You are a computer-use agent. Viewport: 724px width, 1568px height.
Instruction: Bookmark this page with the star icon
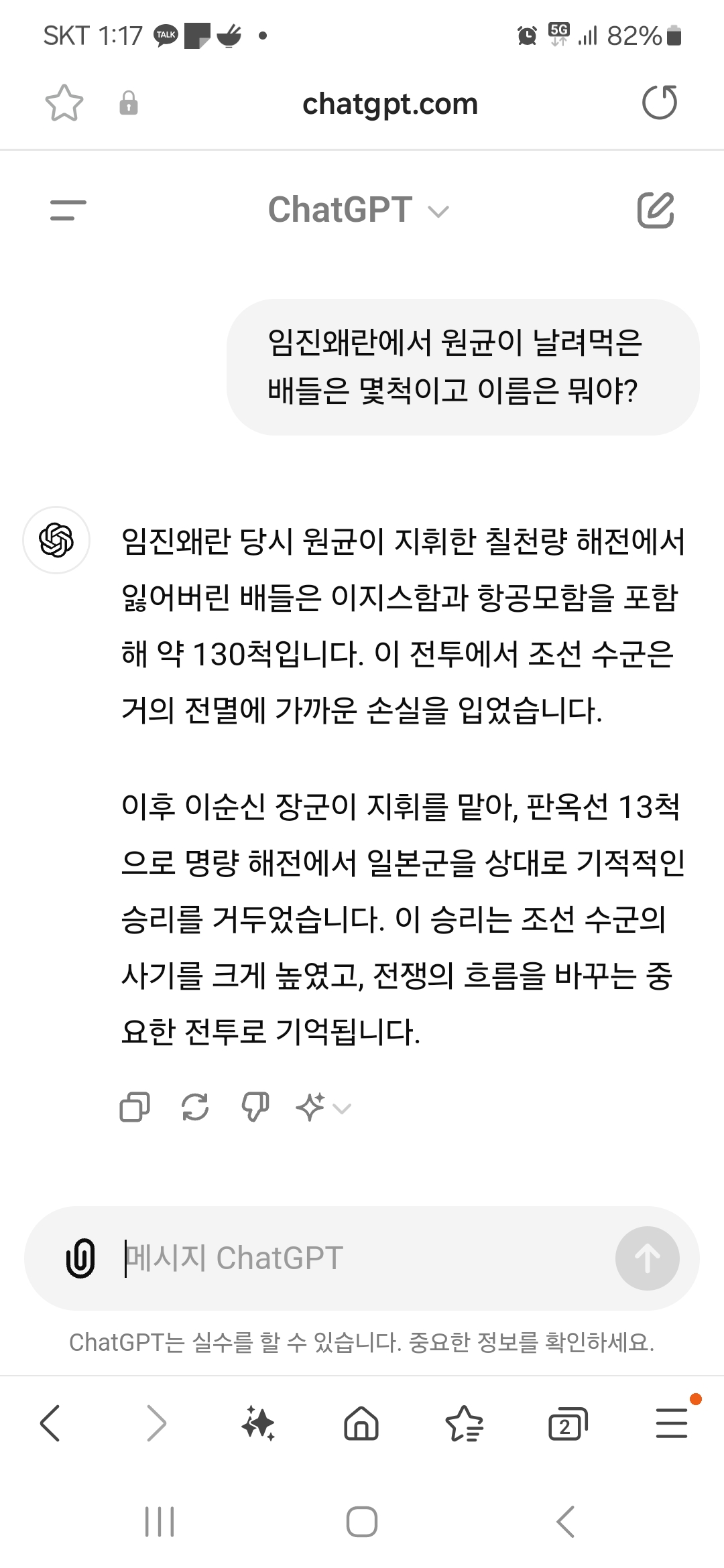(64, 103)
